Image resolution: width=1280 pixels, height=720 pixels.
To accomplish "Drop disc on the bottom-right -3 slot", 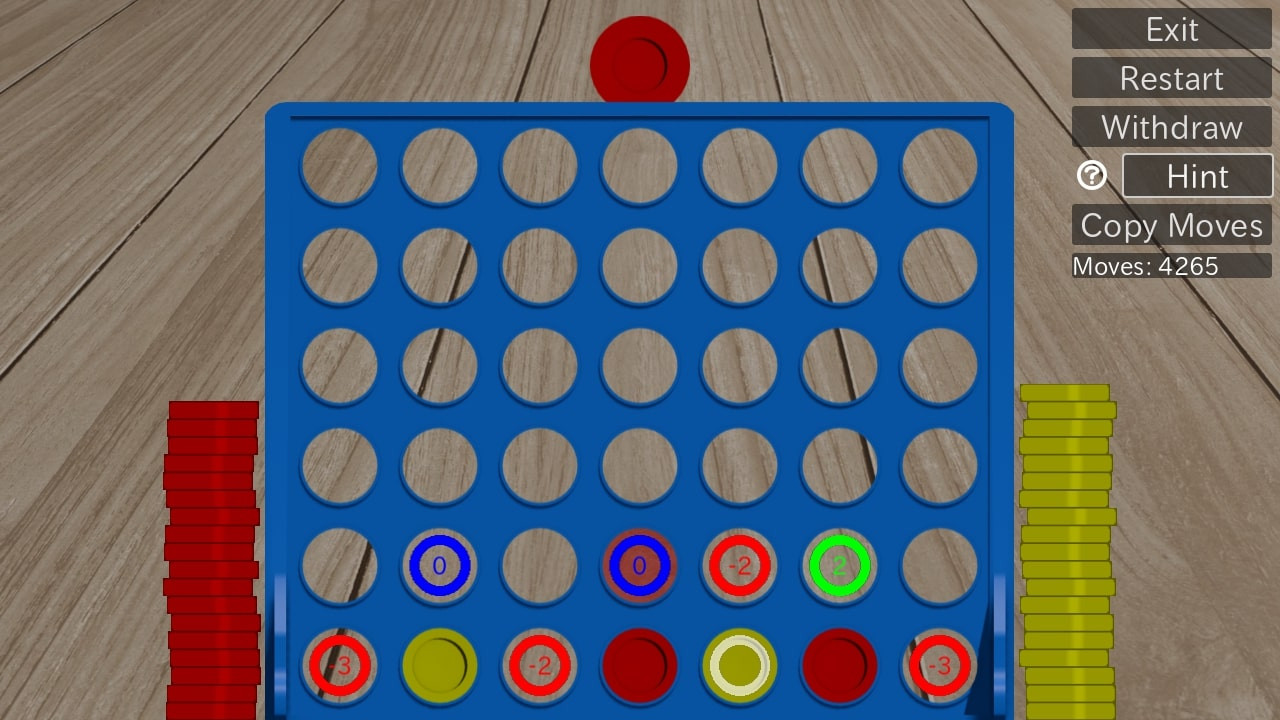I will click(939, 666).
